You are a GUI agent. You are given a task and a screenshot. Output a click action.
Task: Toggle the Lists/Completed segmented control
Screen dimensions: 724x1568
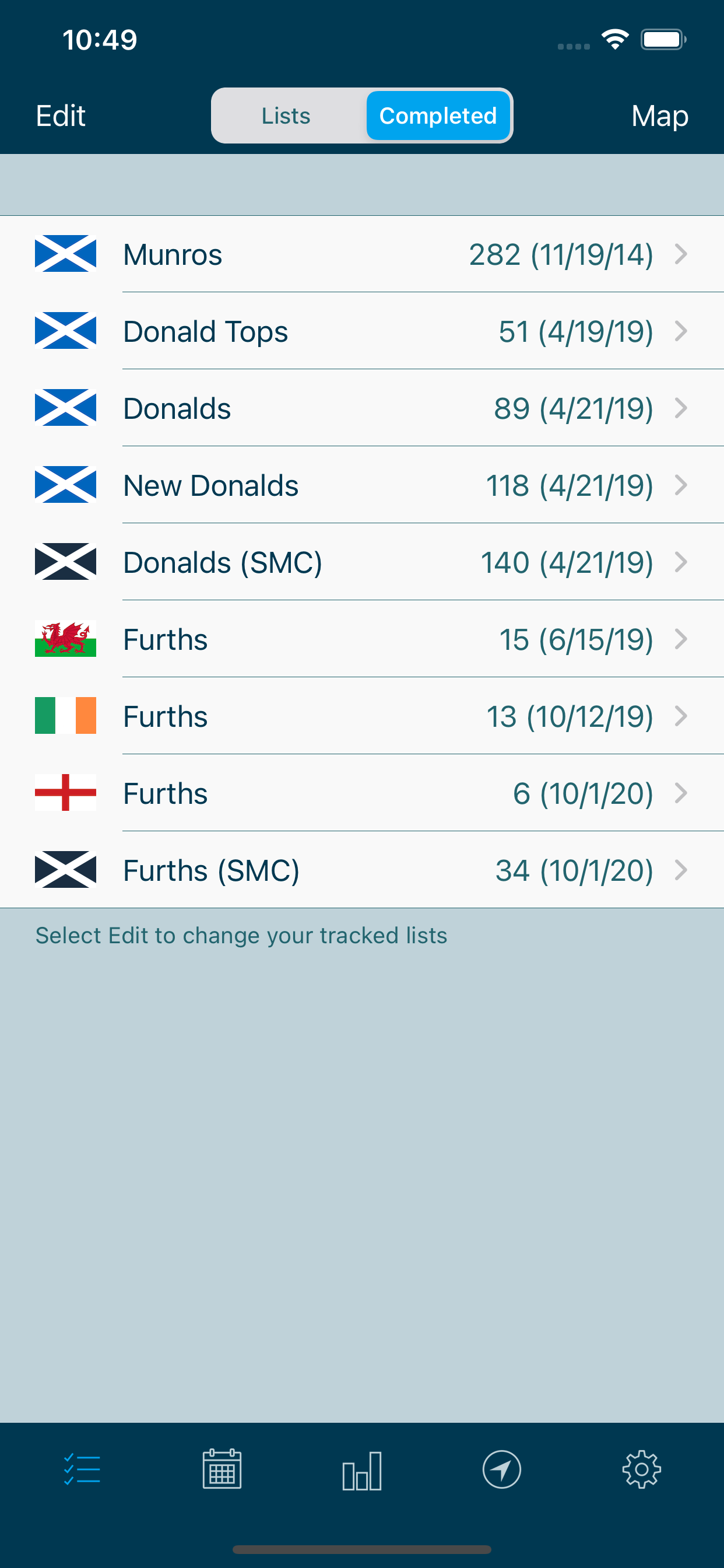pos(362,115)
